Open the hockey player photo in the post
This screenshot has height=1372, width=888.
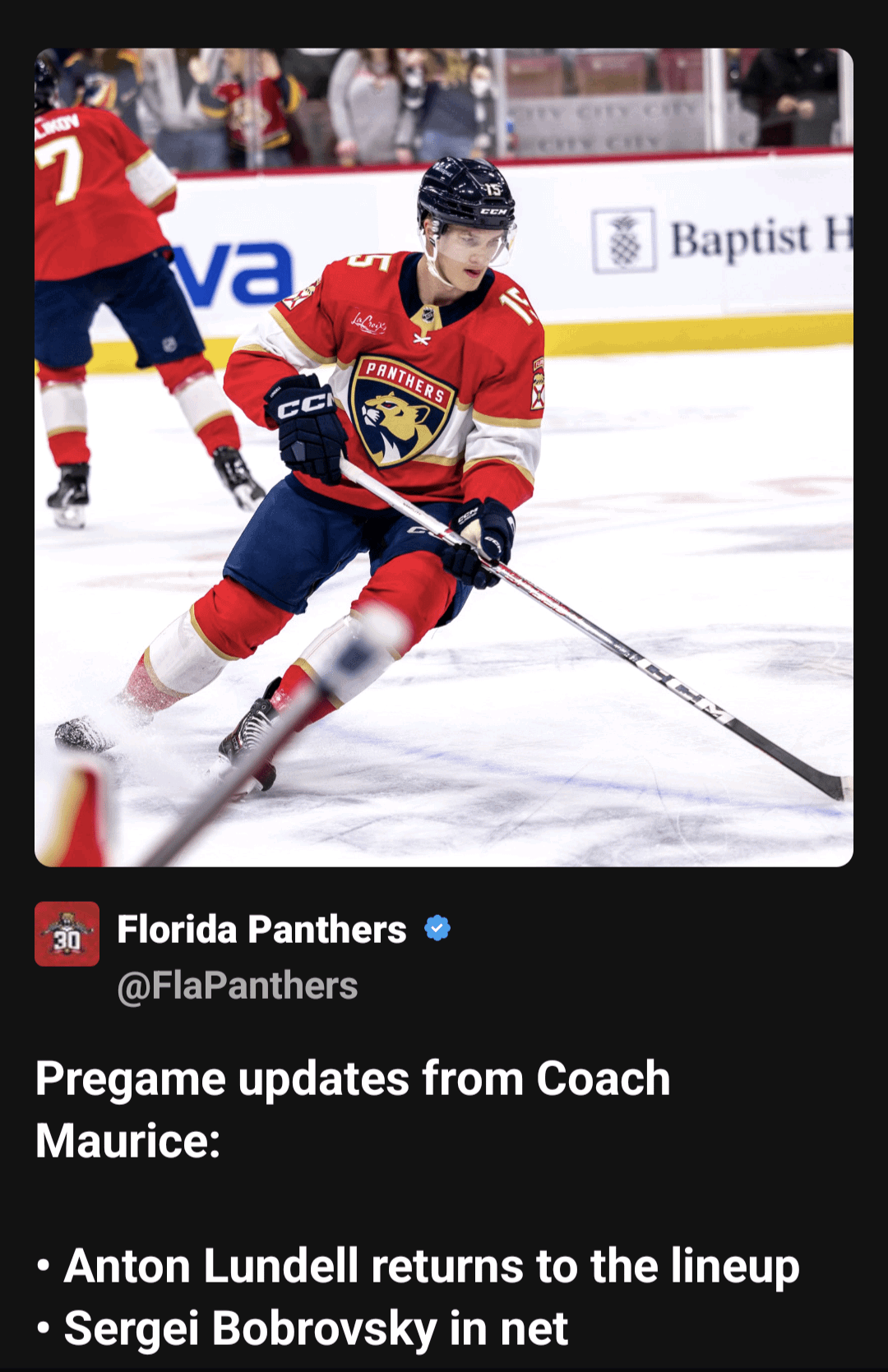tap(444, 457)
